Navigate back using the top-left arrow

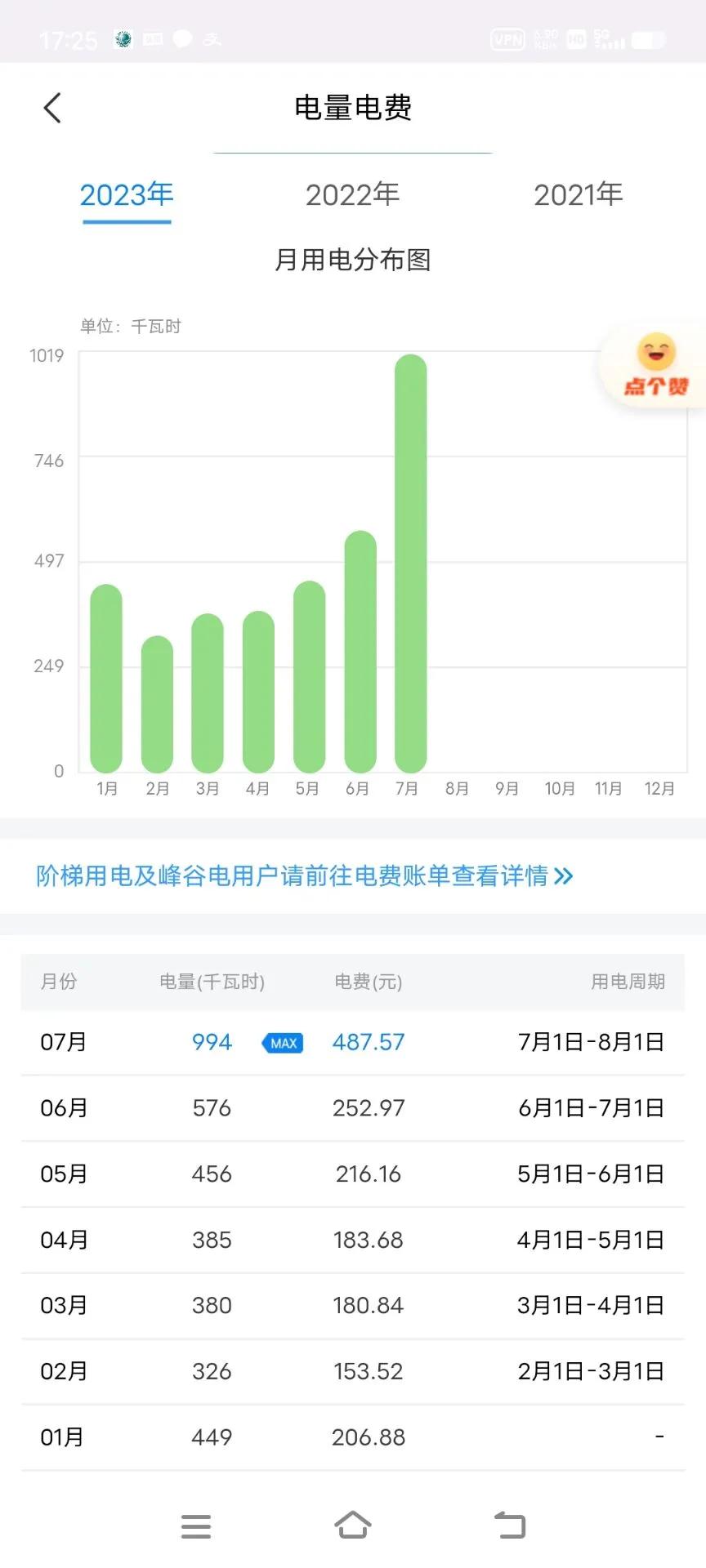52,107
